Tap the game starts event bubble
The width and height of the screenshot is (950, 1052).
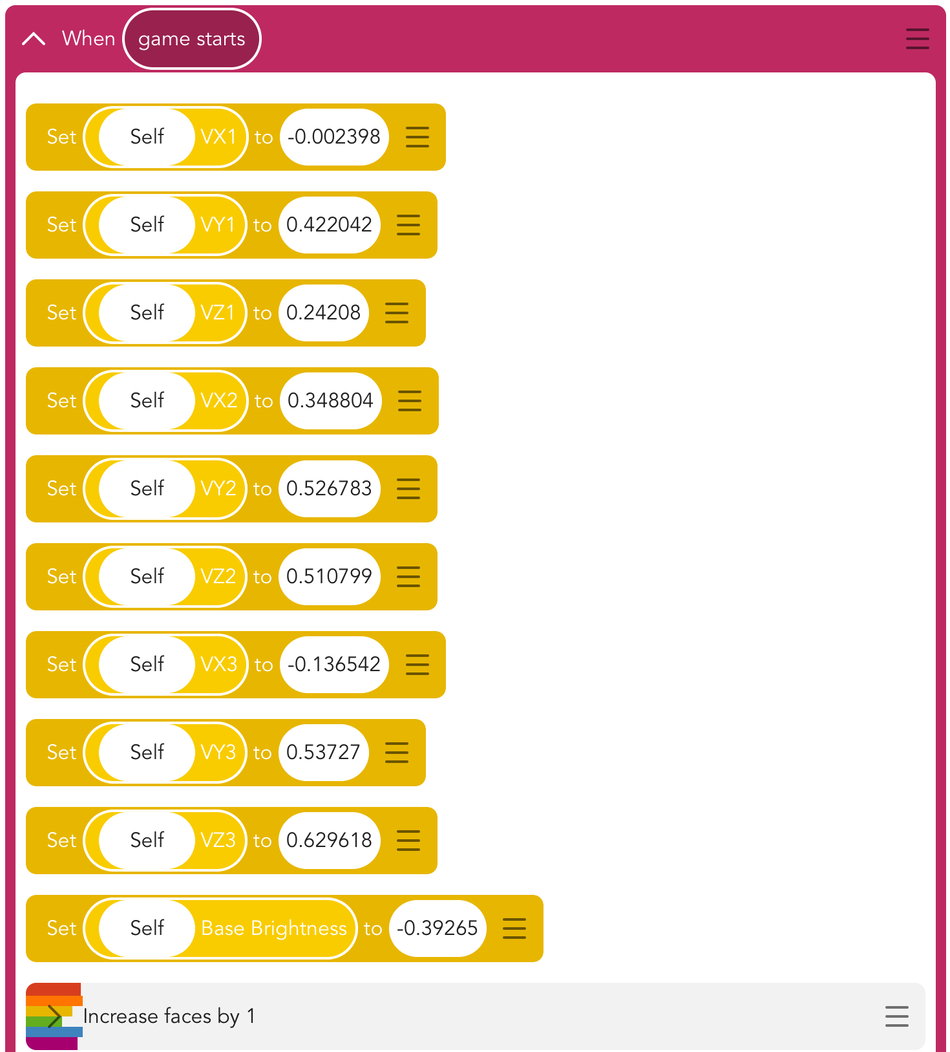click(192, 39)
